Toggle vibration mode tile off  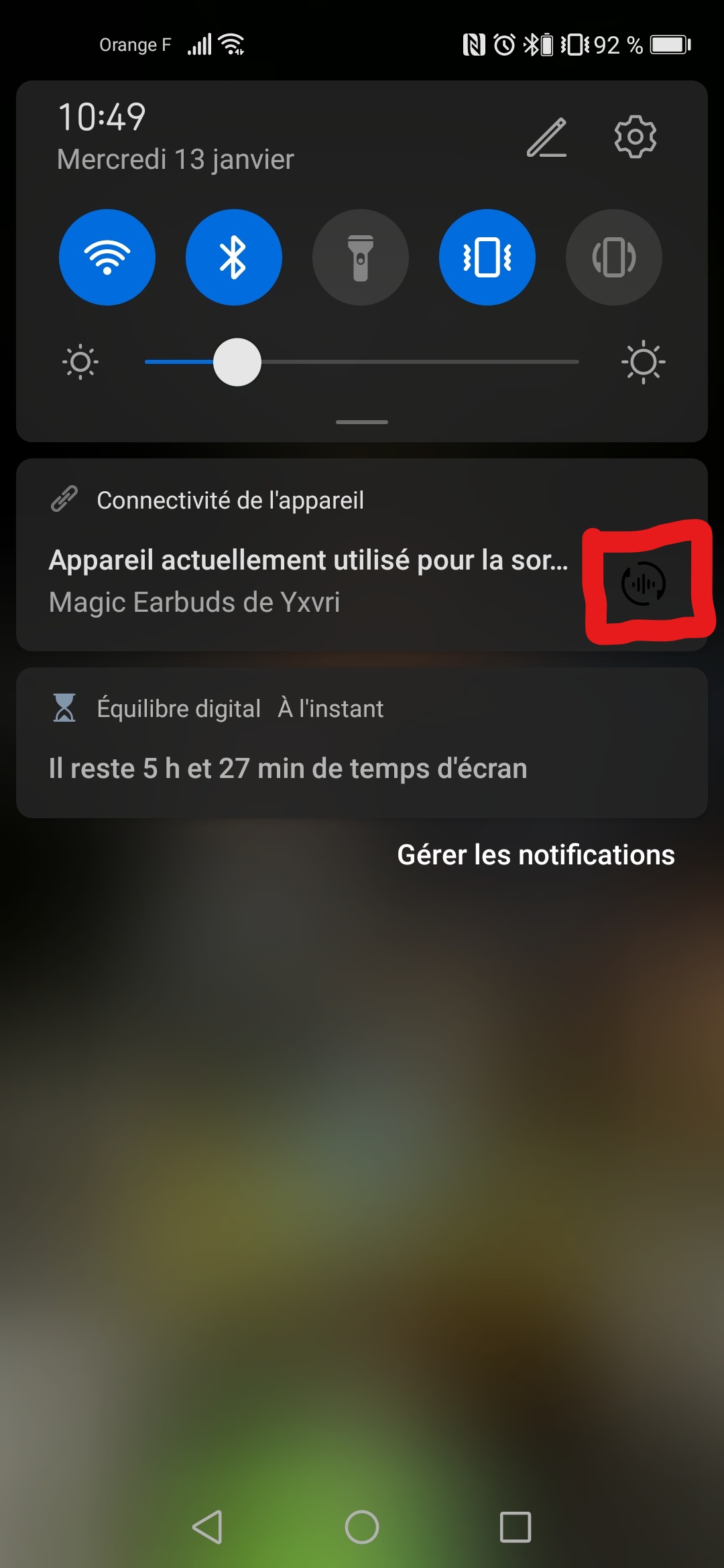tap(487, 257)
